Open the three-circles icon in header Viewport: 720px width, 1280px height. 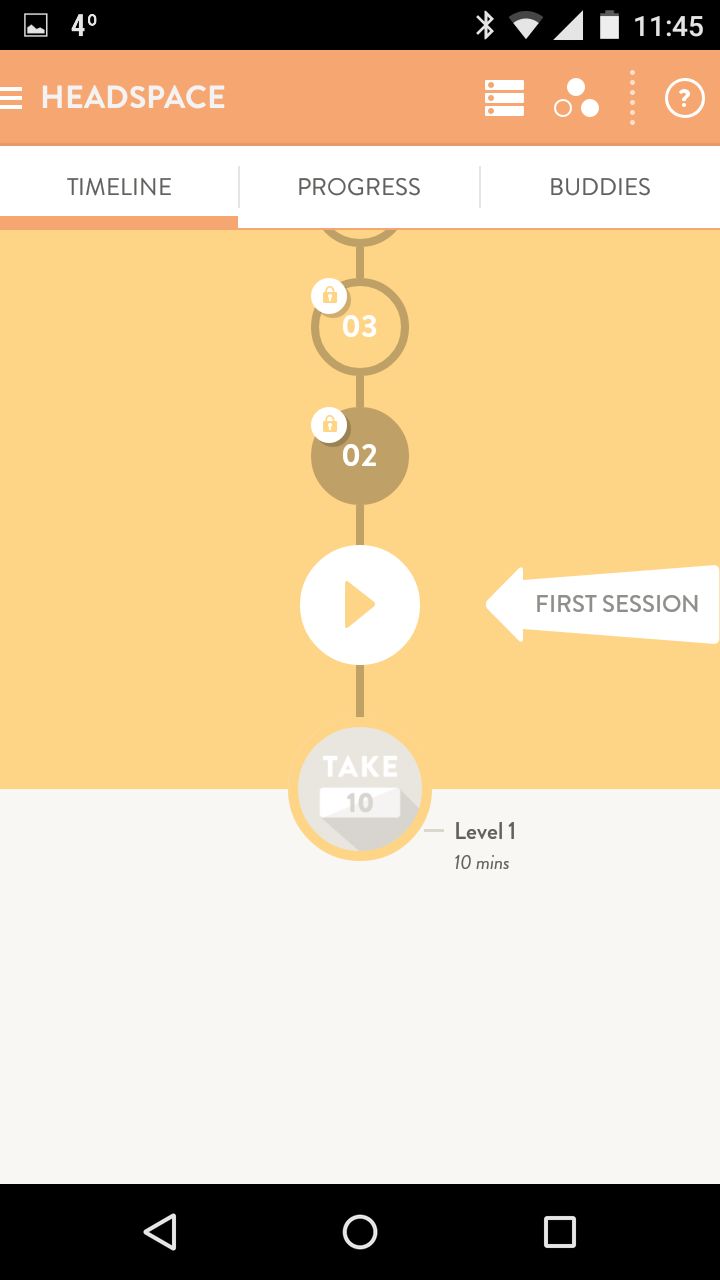tap(577, 98)
